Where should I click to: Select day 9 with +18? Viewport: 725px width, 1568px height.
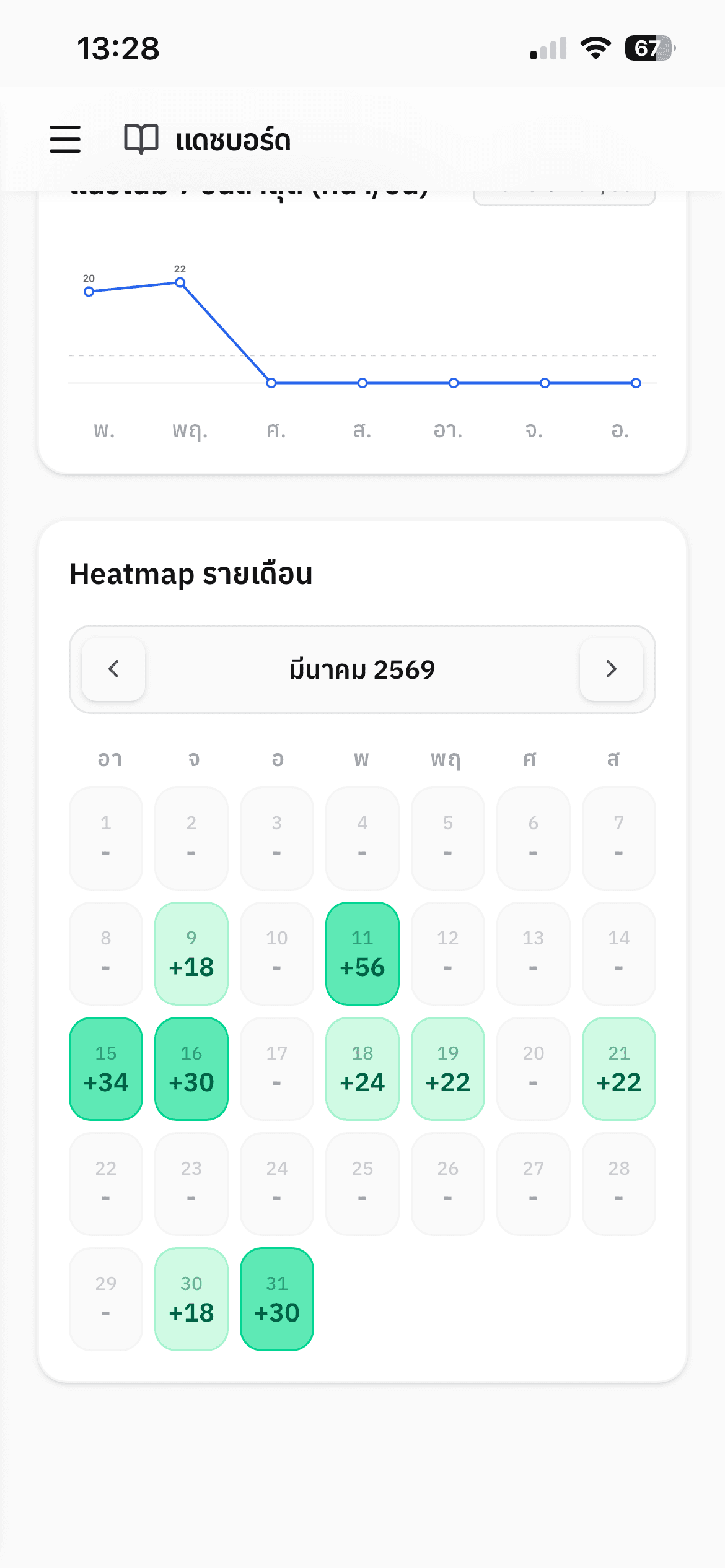pos(191,954)
